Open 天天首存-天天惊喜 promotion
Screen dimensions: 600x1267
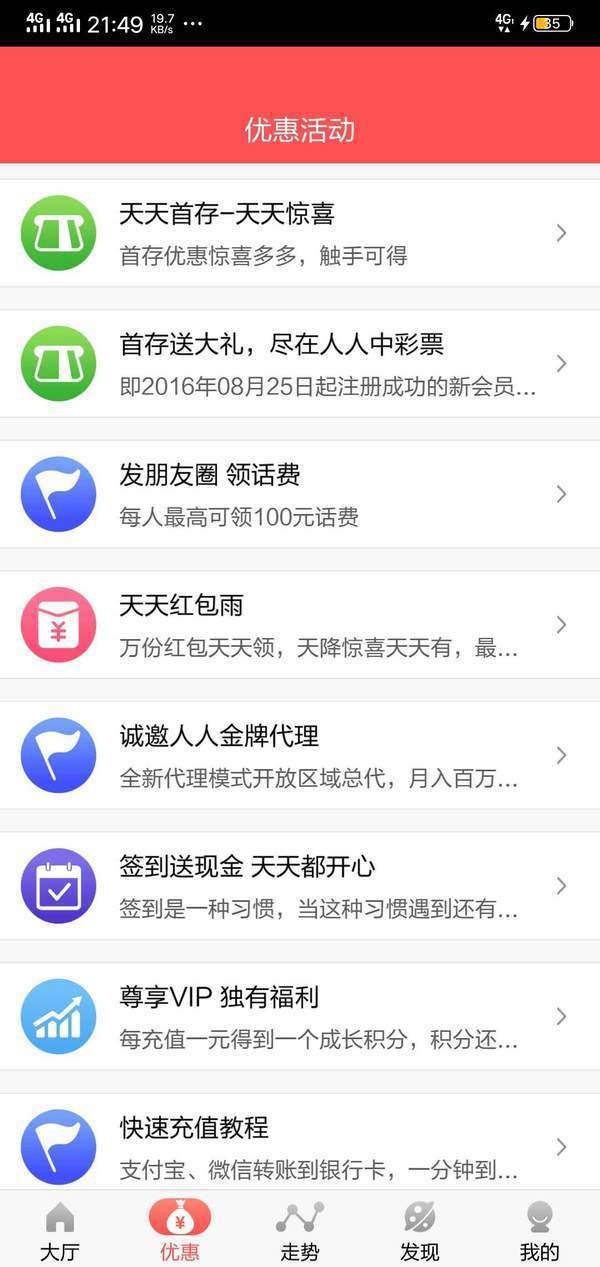300,233
